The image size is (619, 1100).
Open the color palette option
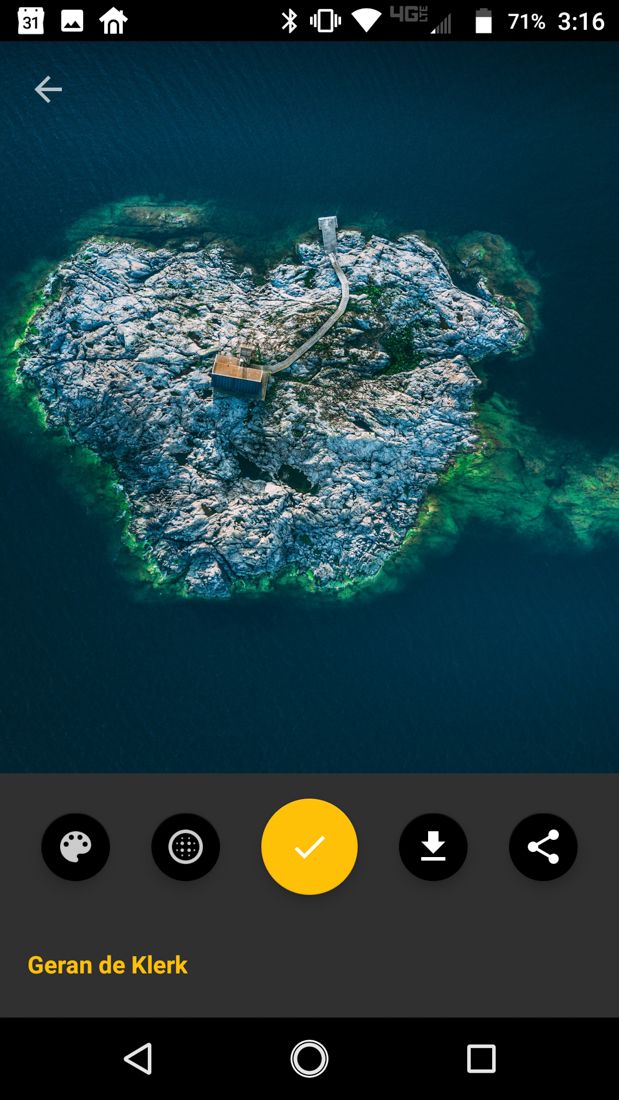click(76, 847)
